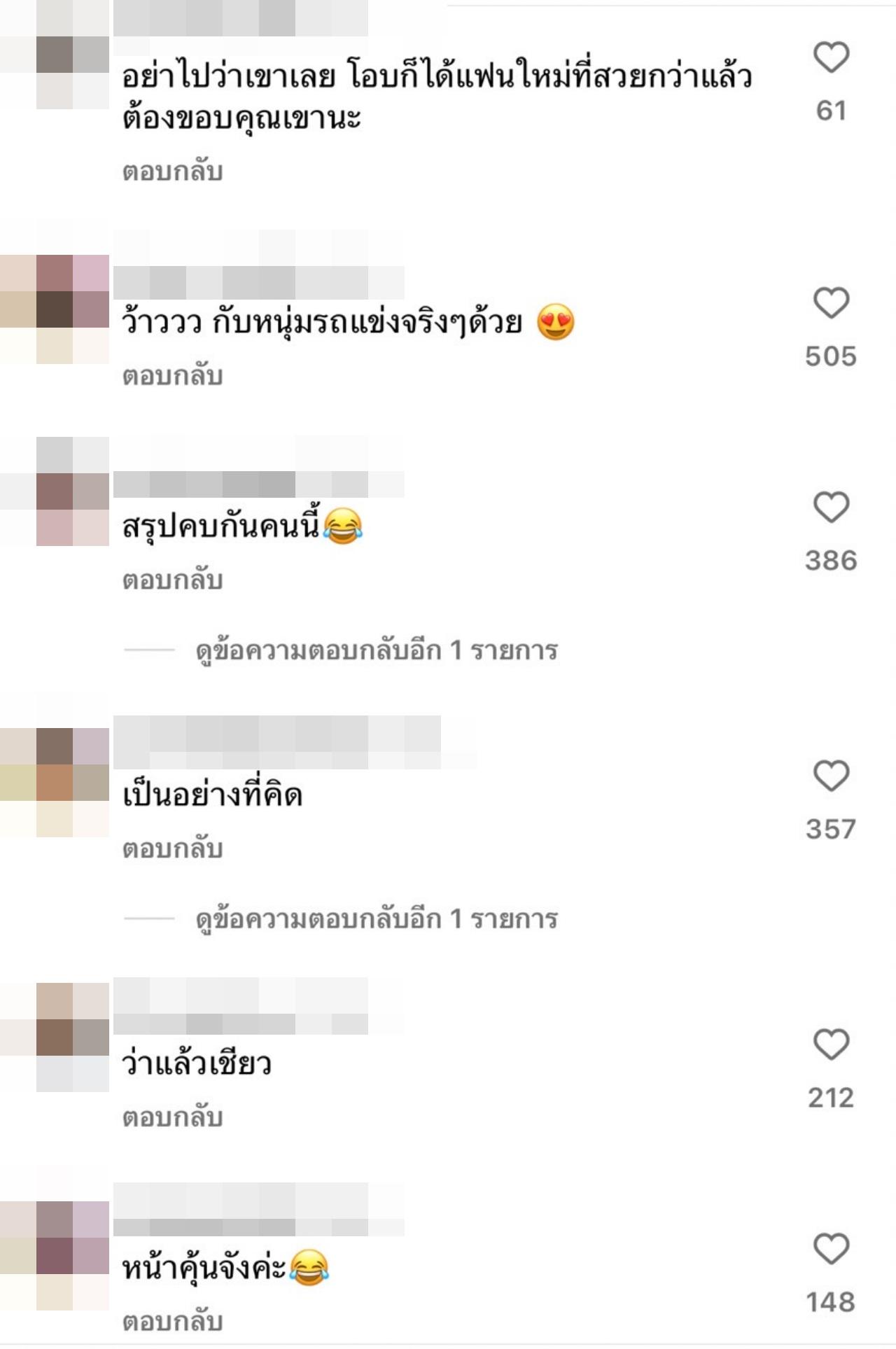The image size is (896, 1349).
Task: Reply to the 'สรุปคบกันคนนี้' comment
Action: coord(172,580)
